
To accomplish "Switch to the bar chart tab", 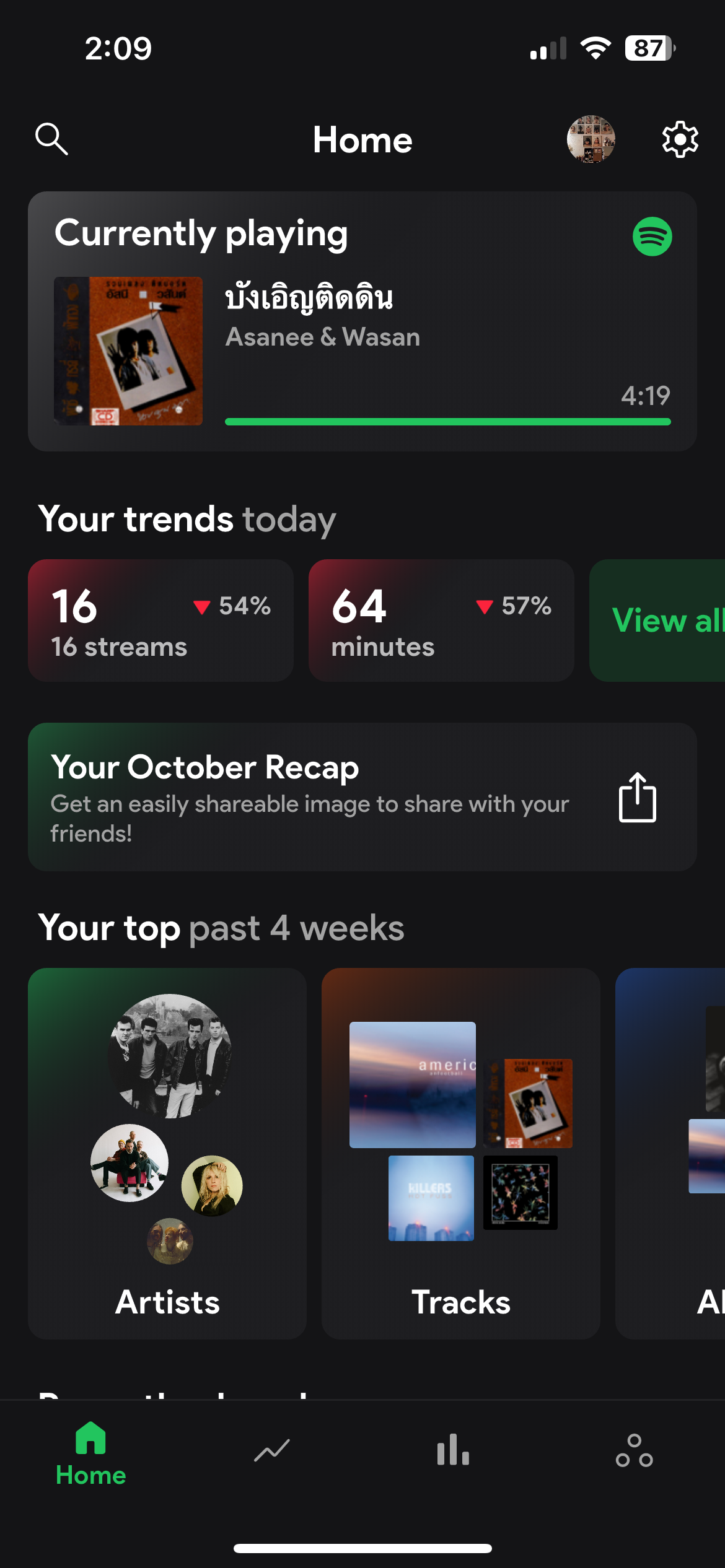I will pos(453,1450).
